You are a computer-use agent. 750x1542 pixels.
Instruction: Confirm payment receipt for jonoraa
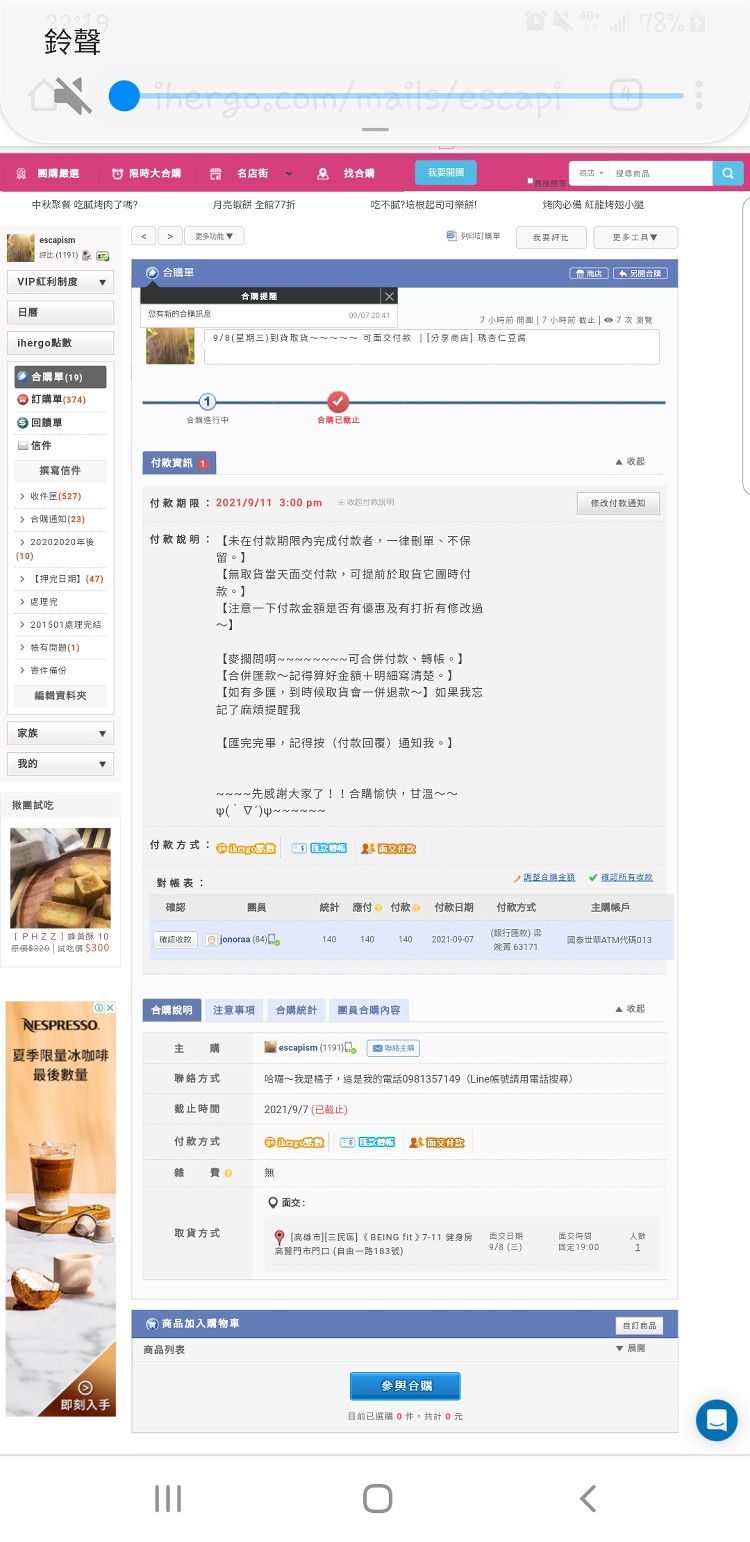click(175, 939)
